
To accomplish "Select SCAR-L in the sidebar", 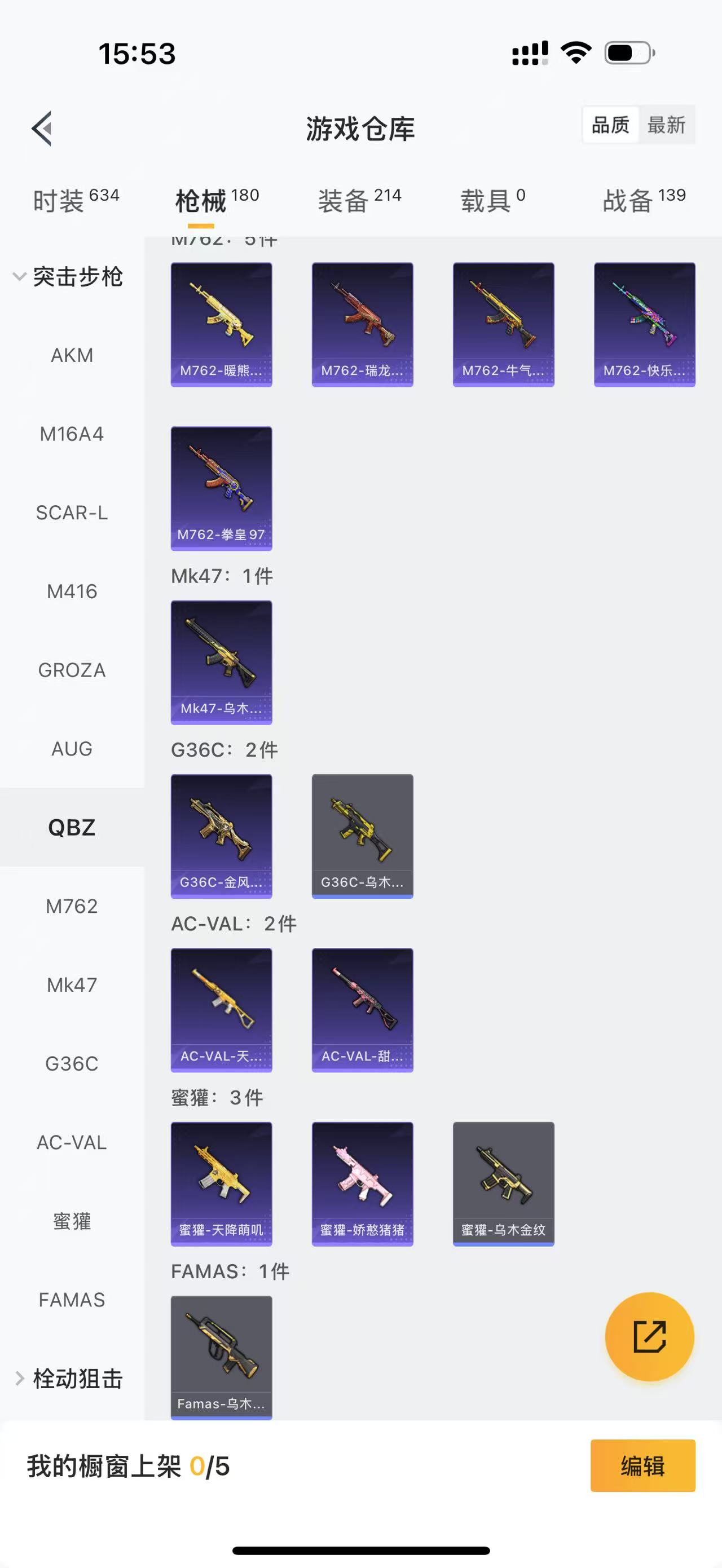I will [72, 513].
